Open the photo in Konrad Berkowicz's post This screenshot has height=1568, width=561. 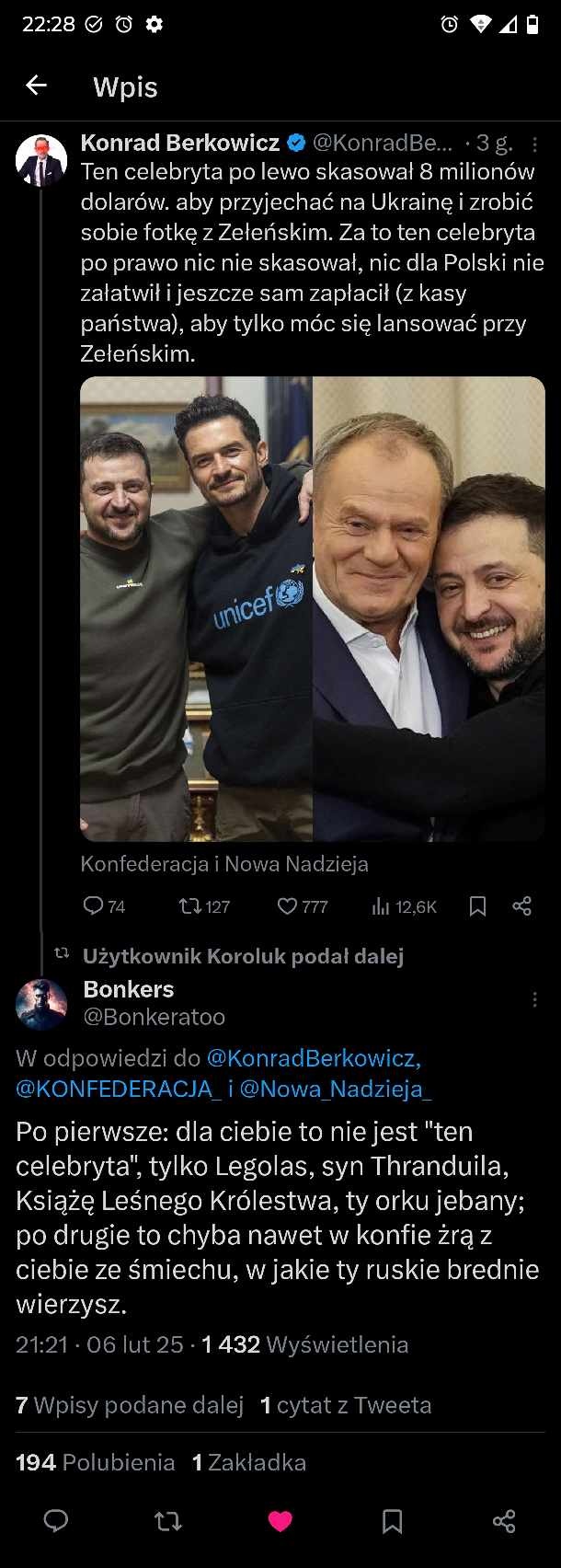(x=313, y=608)
